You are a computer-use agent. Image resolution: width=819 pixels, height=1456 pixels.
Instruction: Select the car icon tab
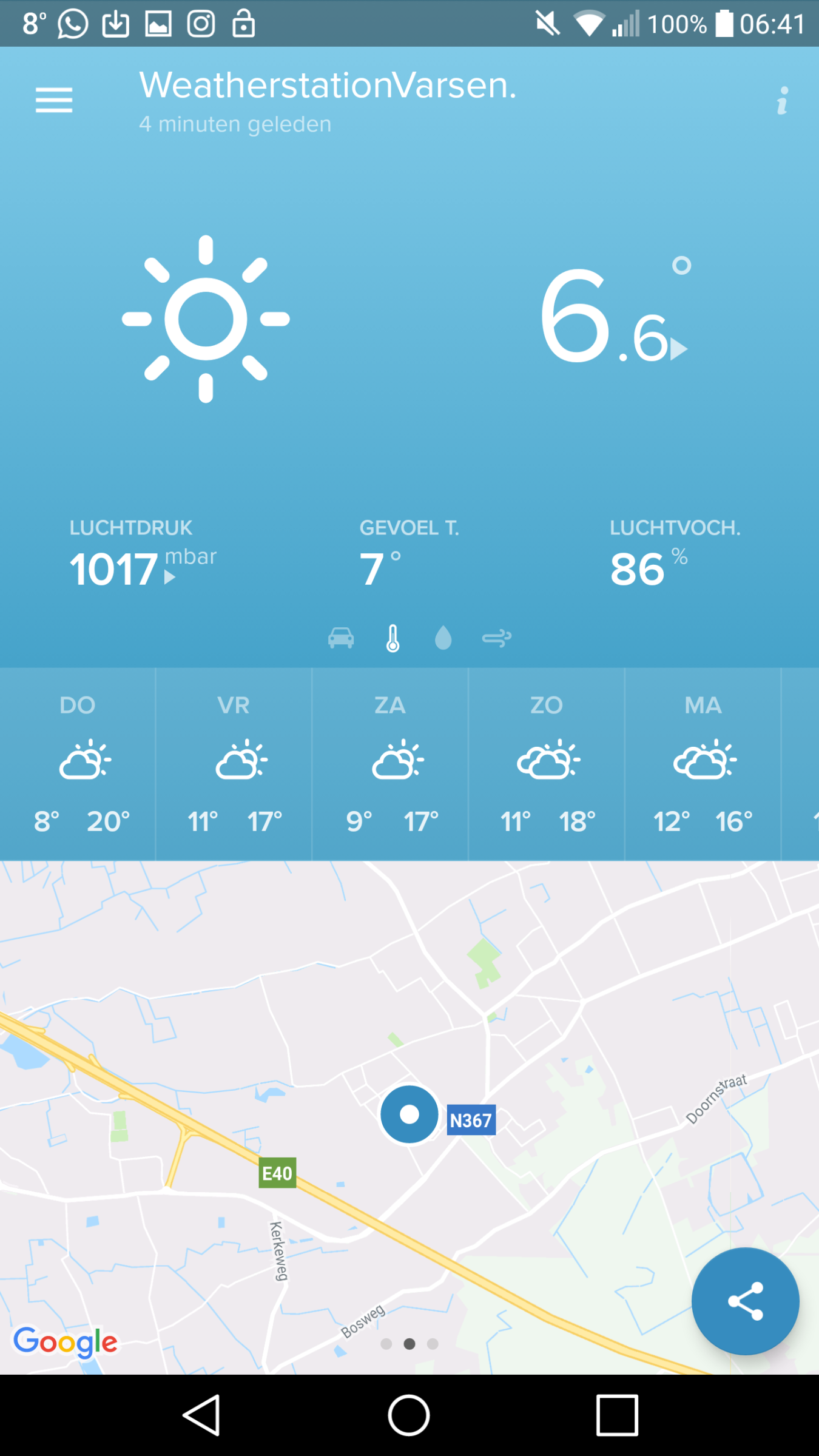(x=341, y=638)
